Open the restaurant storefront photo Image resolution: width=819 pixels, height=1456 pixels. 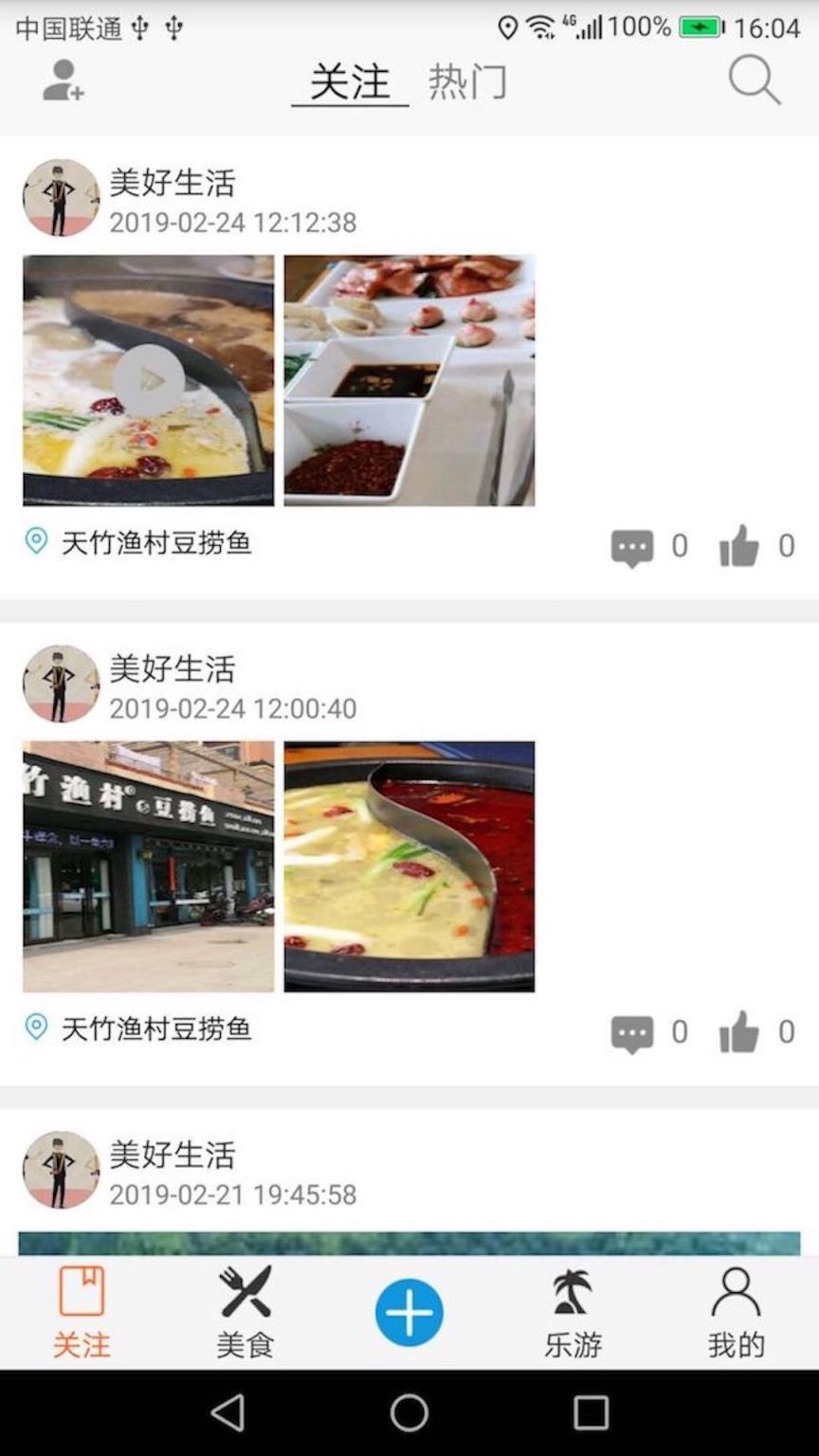click(x=146, y=863)
